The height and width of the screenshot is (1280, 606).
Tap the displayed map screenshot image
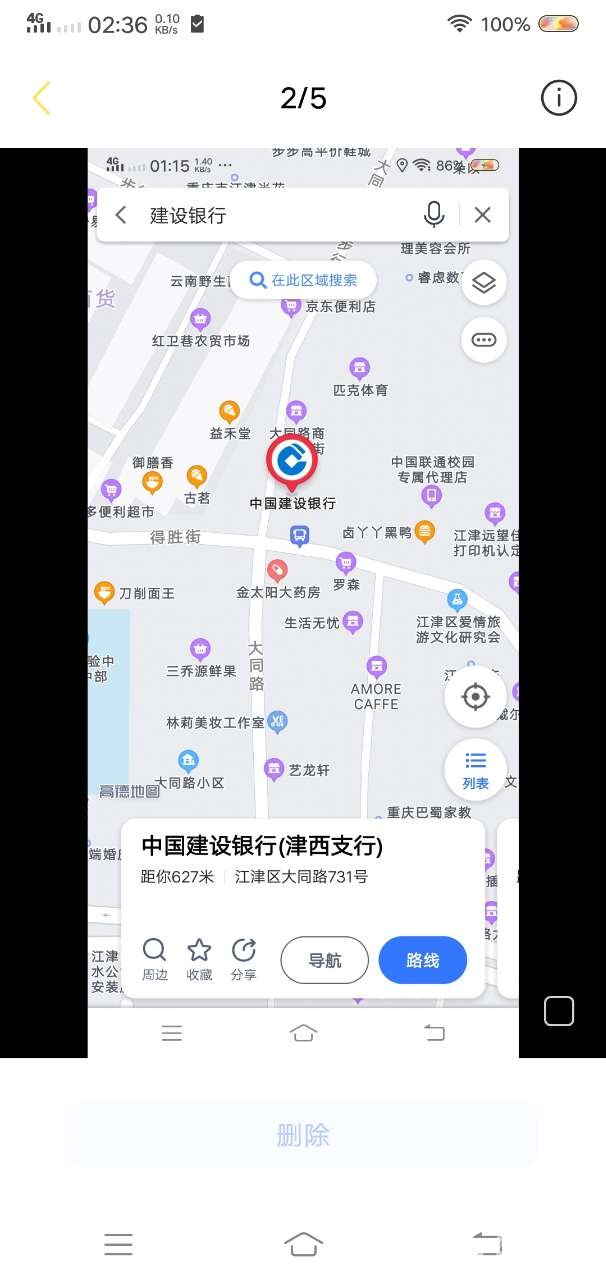click(x=303, y=600)
